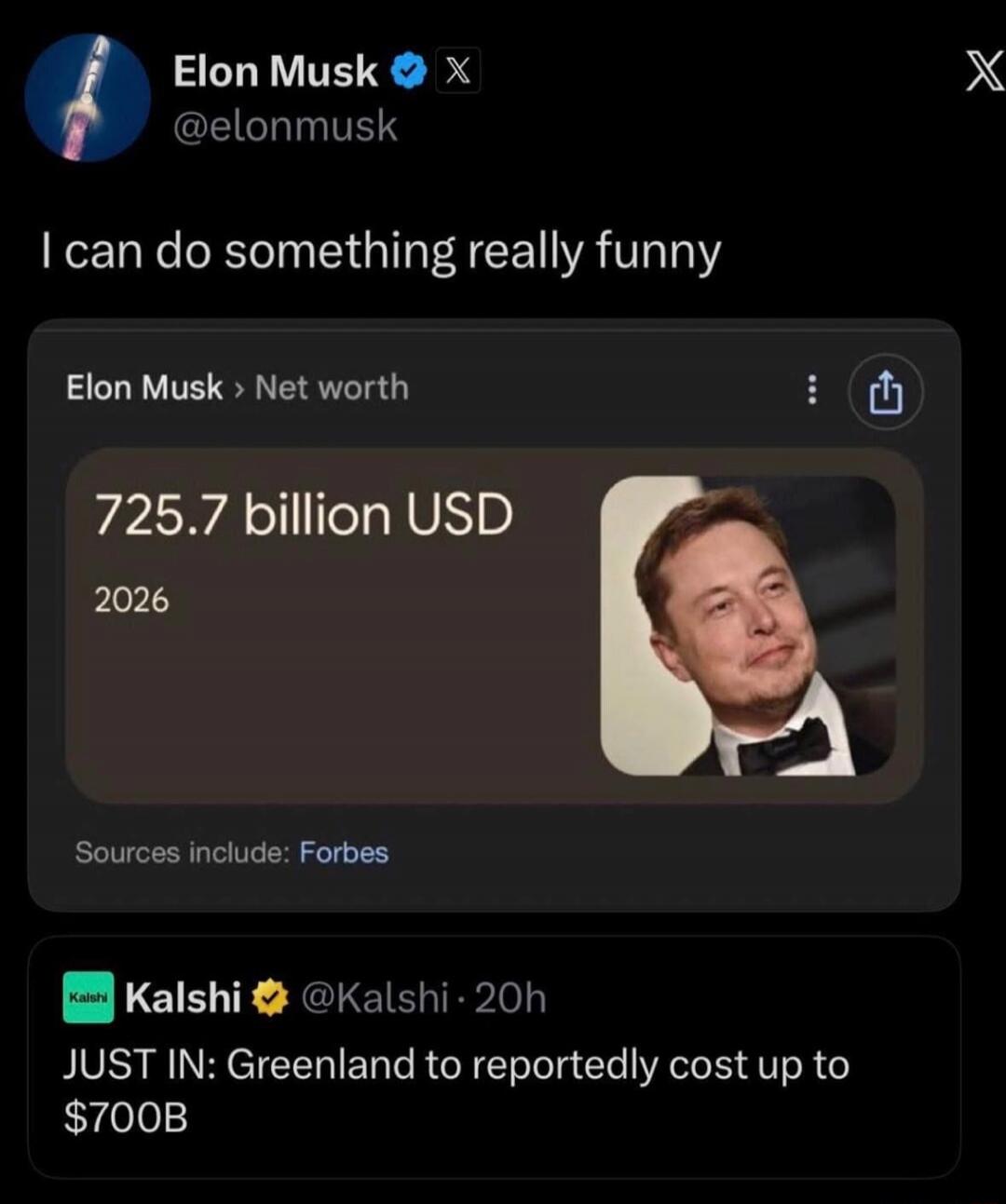Click the X affiliation badge beside the verified checkmark
Viewport: 1006px width, 1204px height.
(x=457, y=71)
